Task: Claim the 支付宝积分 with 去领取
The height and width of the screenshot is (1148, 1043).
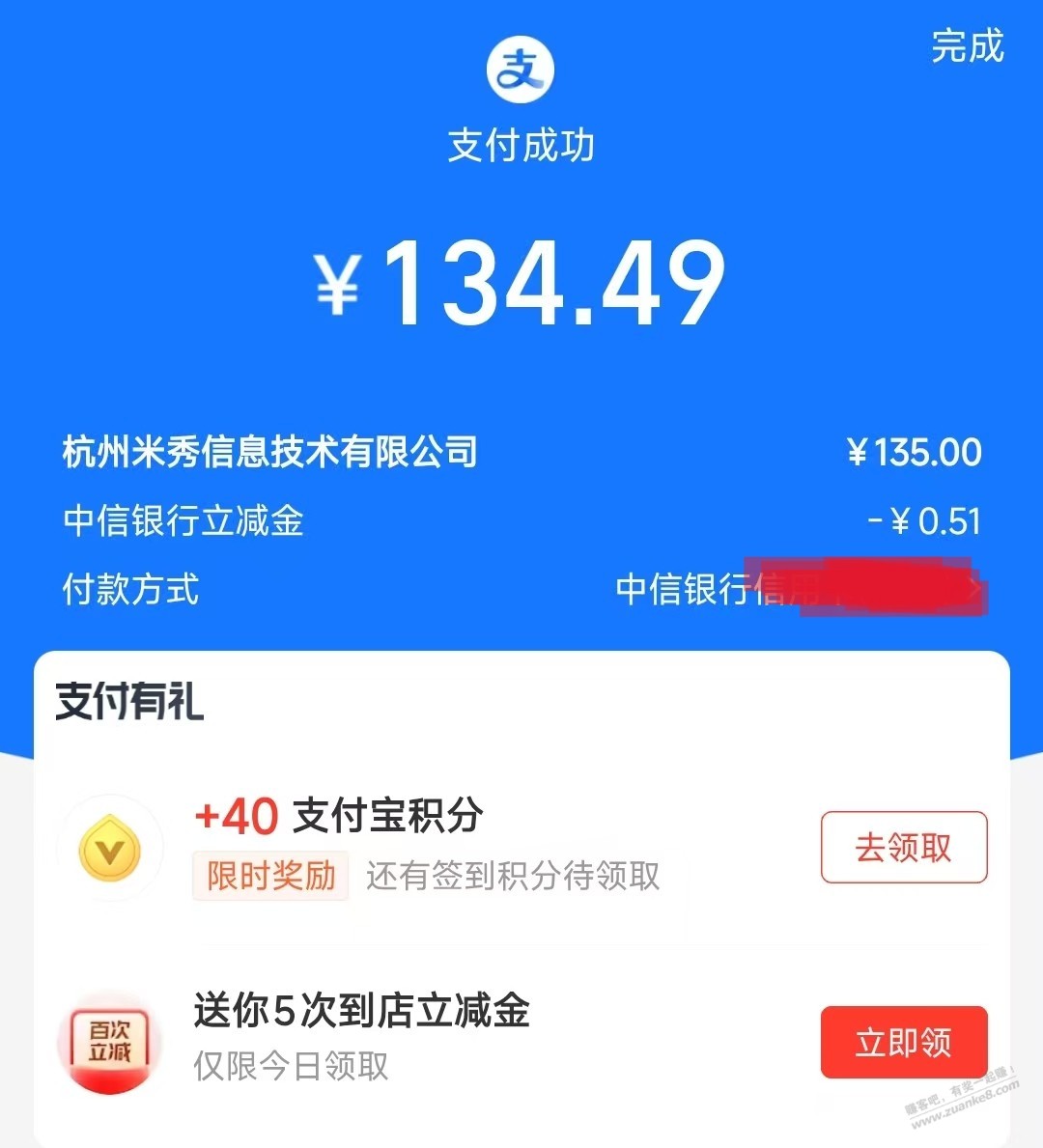Action: tap(903, 848)
